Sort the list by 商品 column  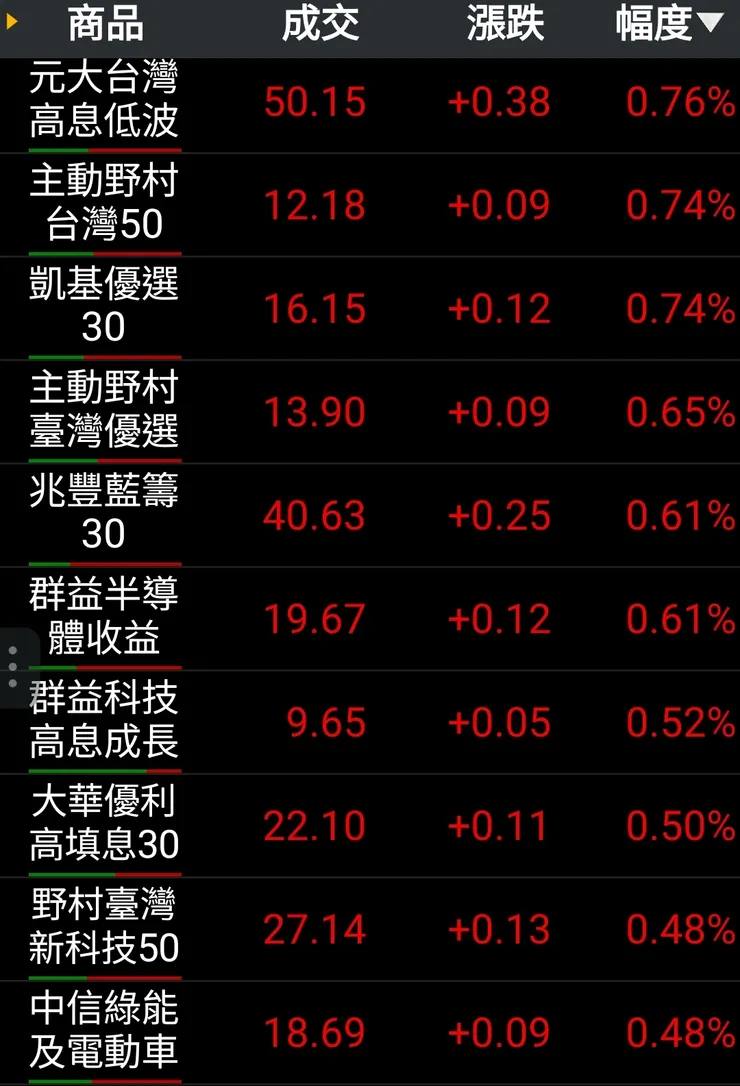(105, 25)
